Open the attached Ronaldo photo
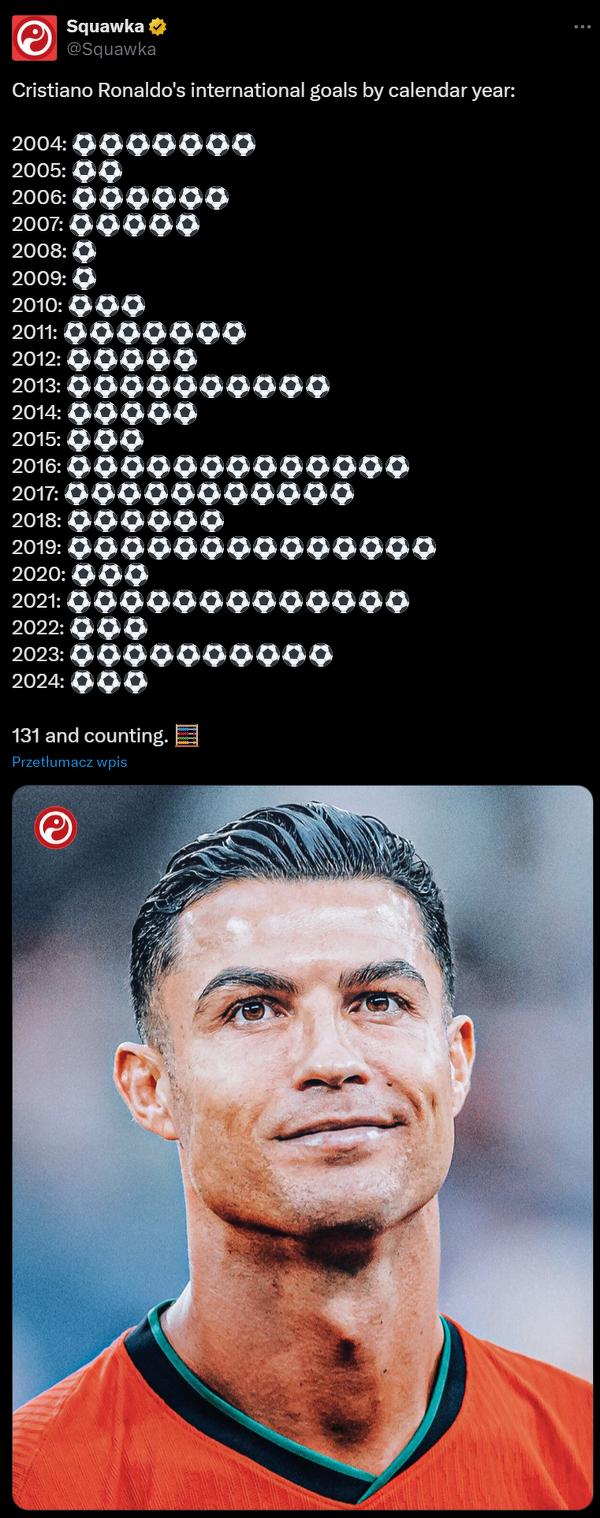This screenshot has width=600, height=1518. (x=302, y=1146)
